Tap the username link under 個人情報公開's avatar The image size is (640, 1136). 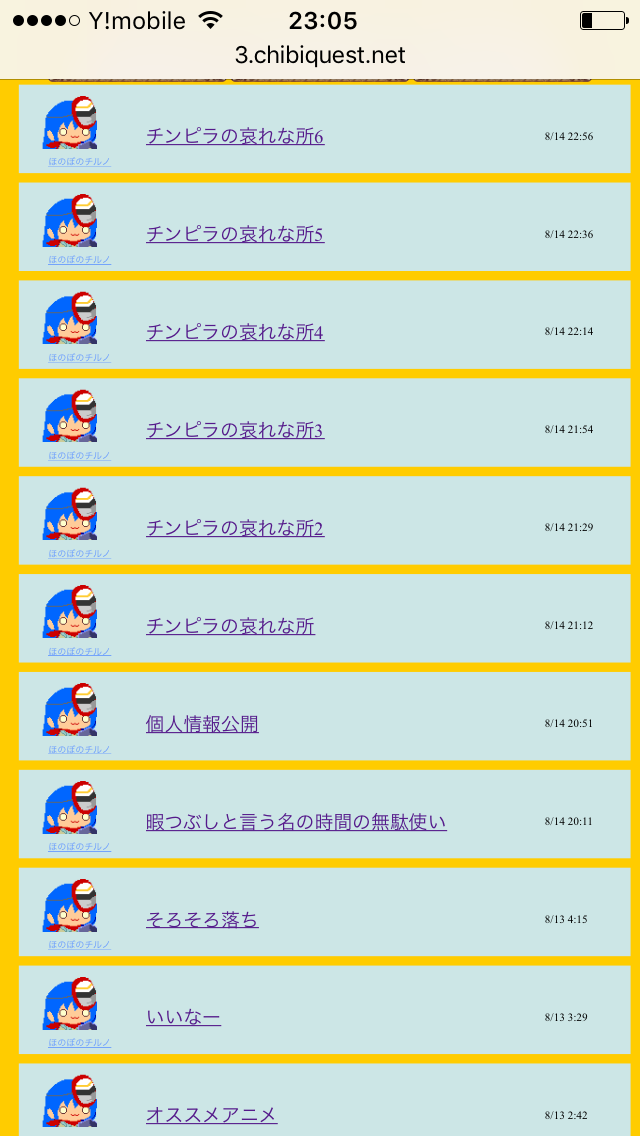(x=79, y=749)
